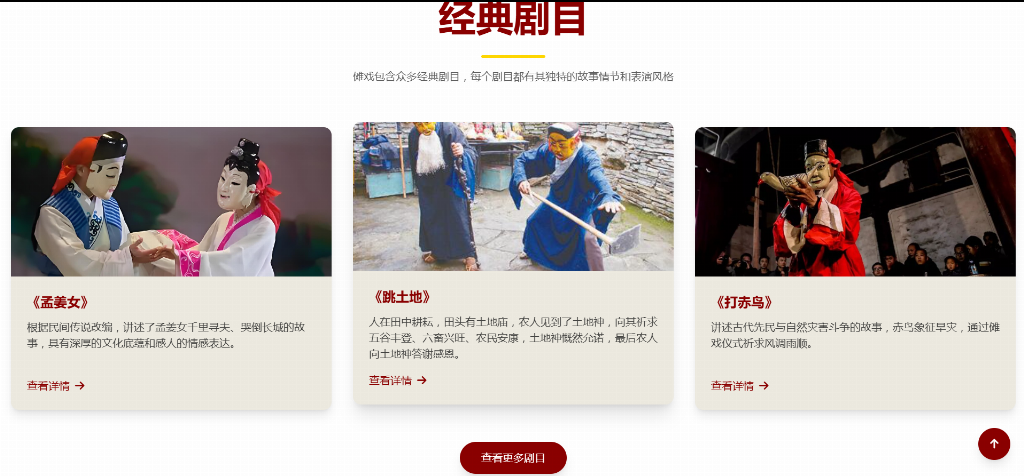Open the 《孟姜女》 play card image

[171, 201]
